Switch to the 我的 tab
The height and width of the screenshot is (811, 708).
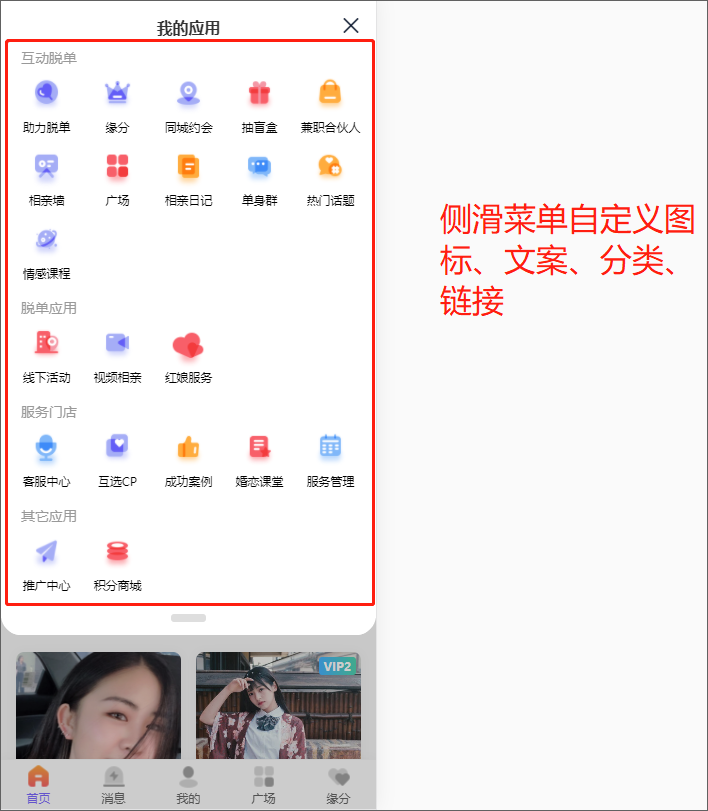click(x=188, y=785)
